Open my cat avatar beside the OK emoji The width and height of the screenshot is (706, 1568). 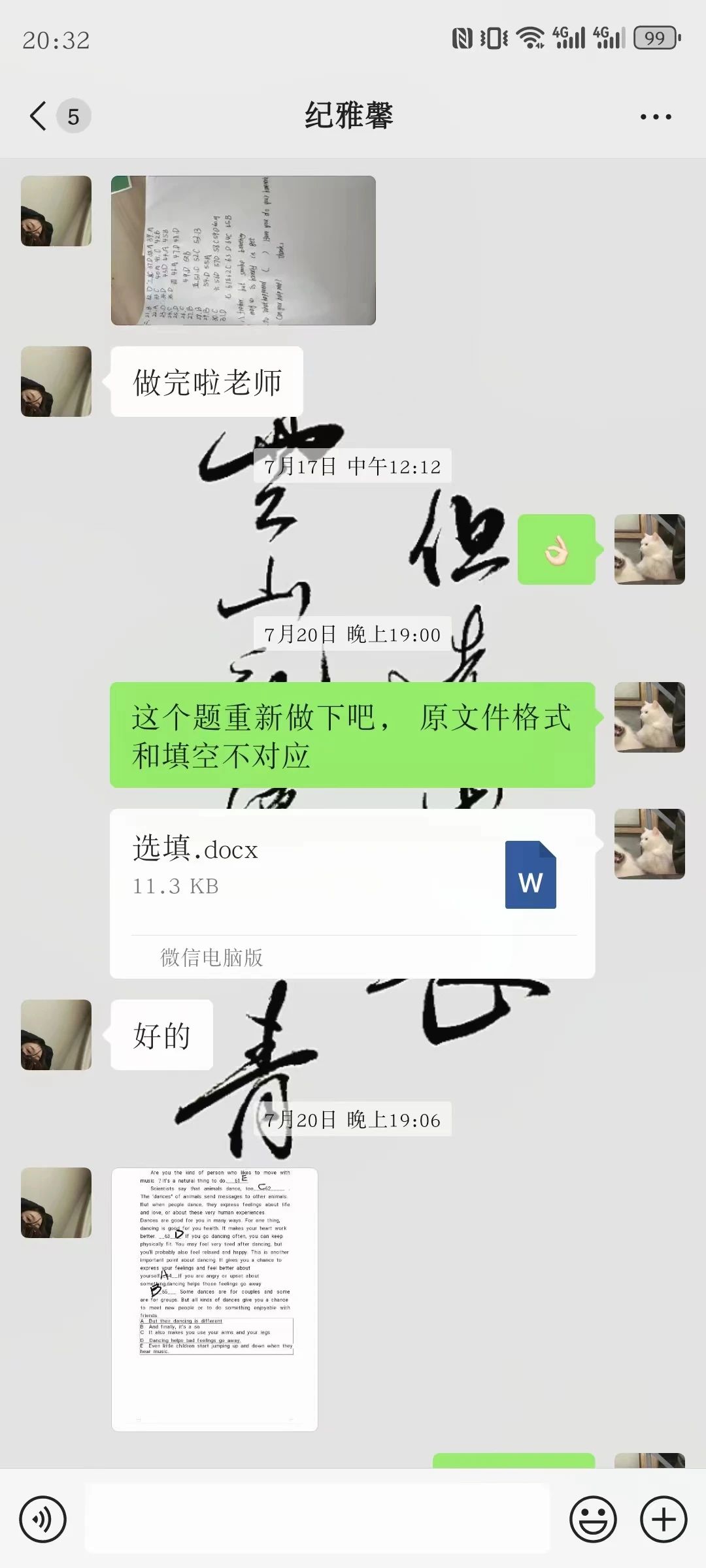coord(649,549)
